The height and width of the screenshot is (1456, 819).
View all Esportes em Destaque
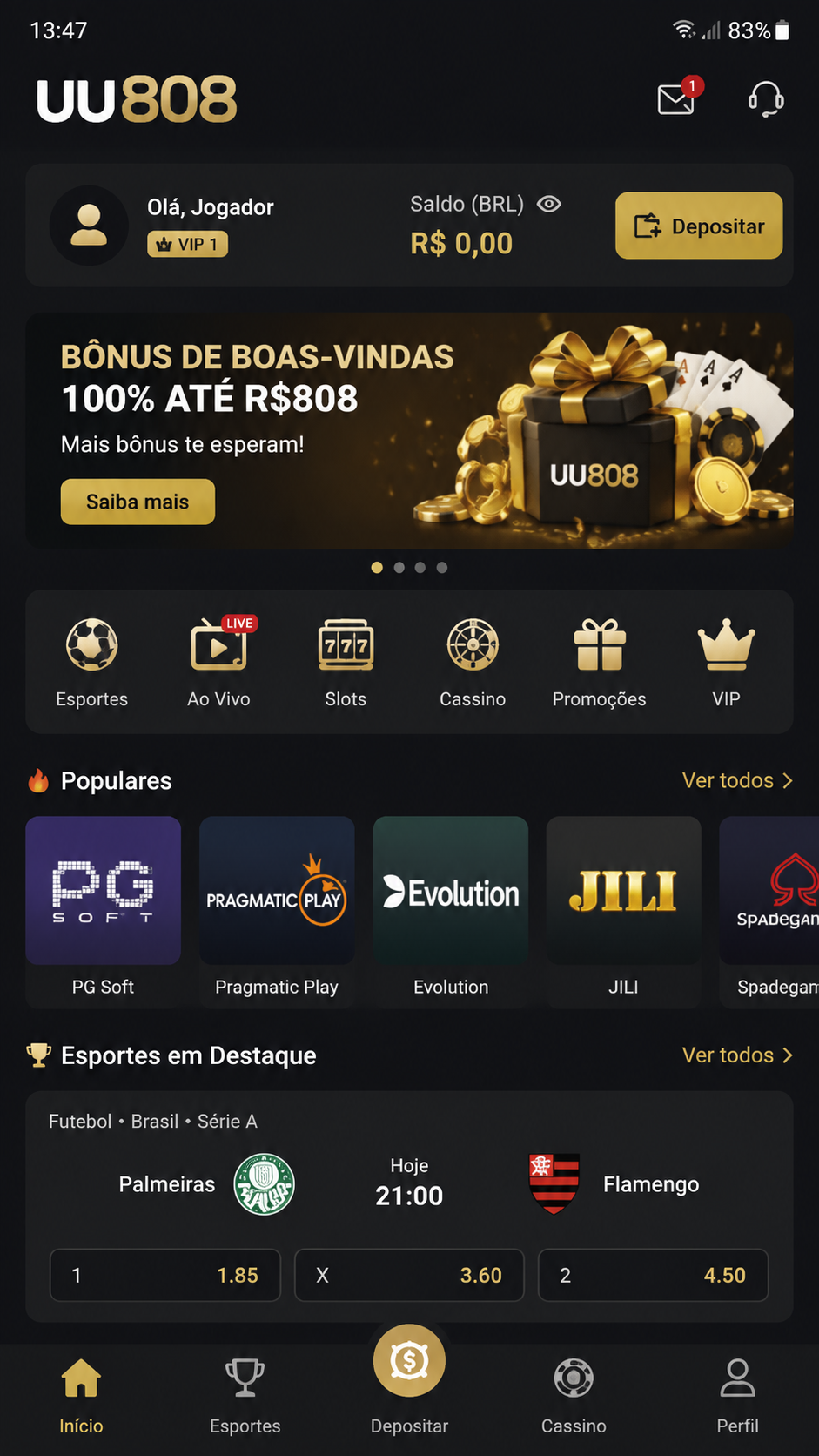(x=737, y=1055)
